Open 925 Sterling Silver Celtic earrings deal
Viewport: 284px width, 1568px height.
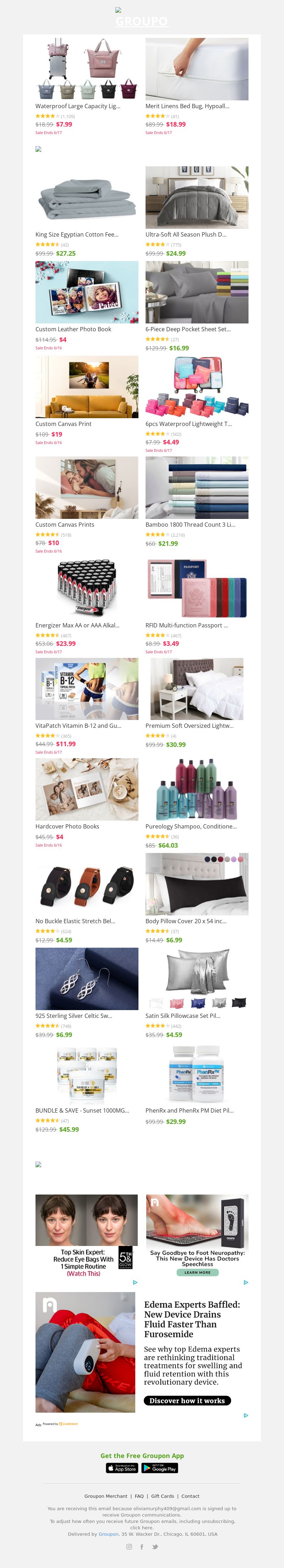pos(87,979)
